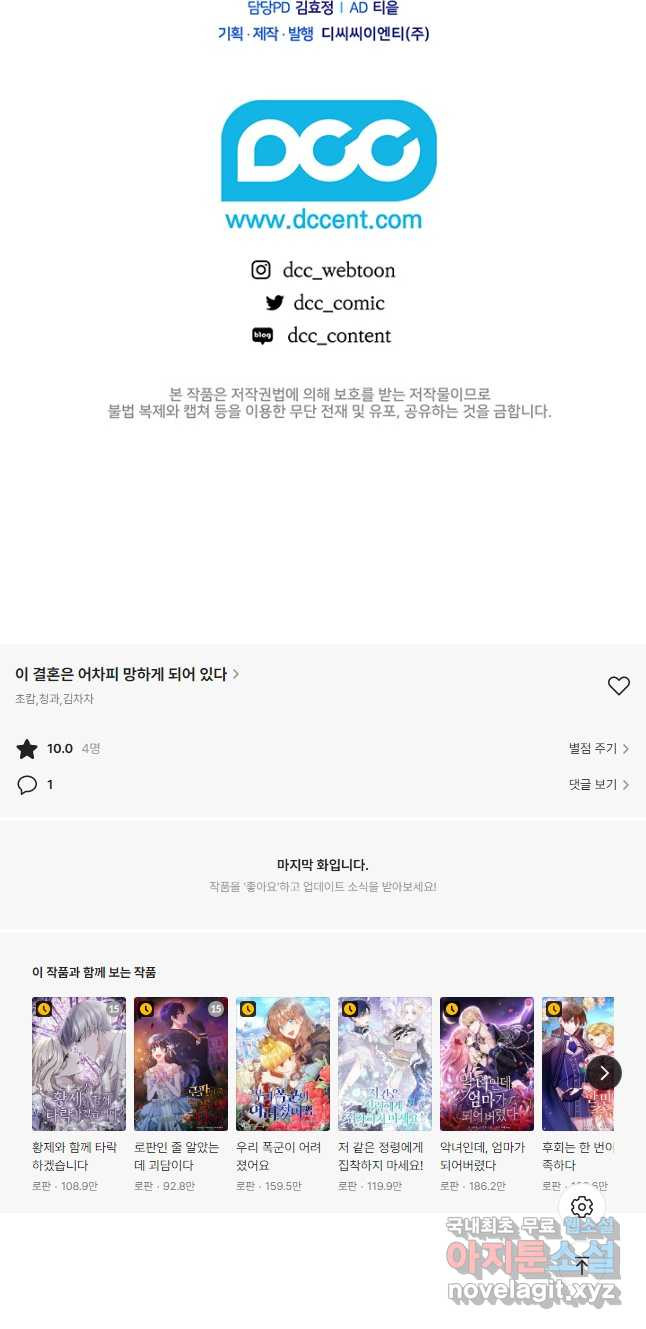Show next recommended titles with the arrow

click(603, 1073)
